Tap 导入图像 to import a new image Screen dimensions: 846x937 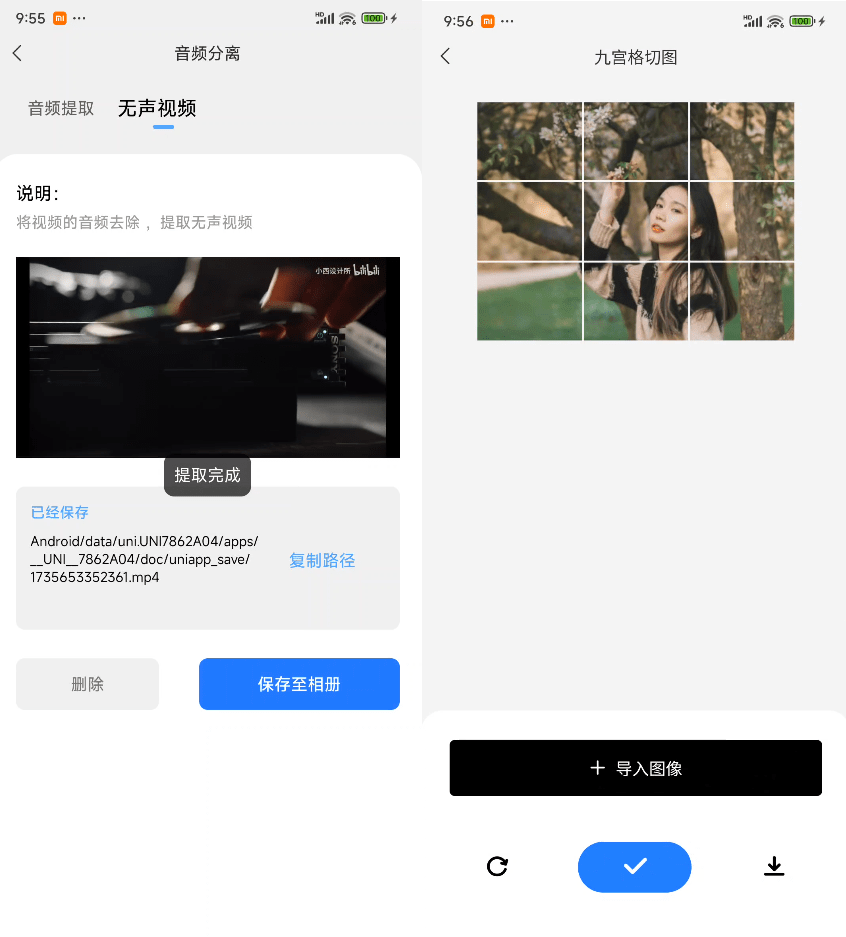point(634,767)
